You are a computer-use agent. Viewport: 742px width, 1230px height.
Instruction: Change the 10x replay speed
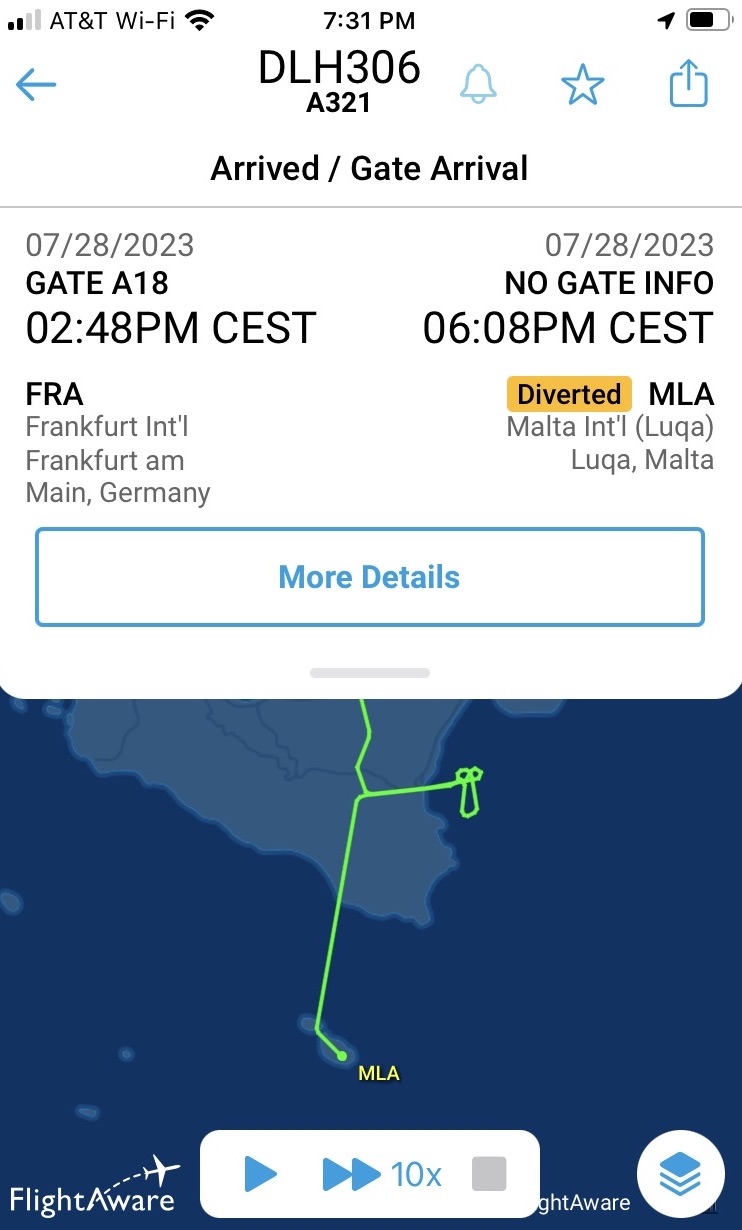[x=414, y=1174]
